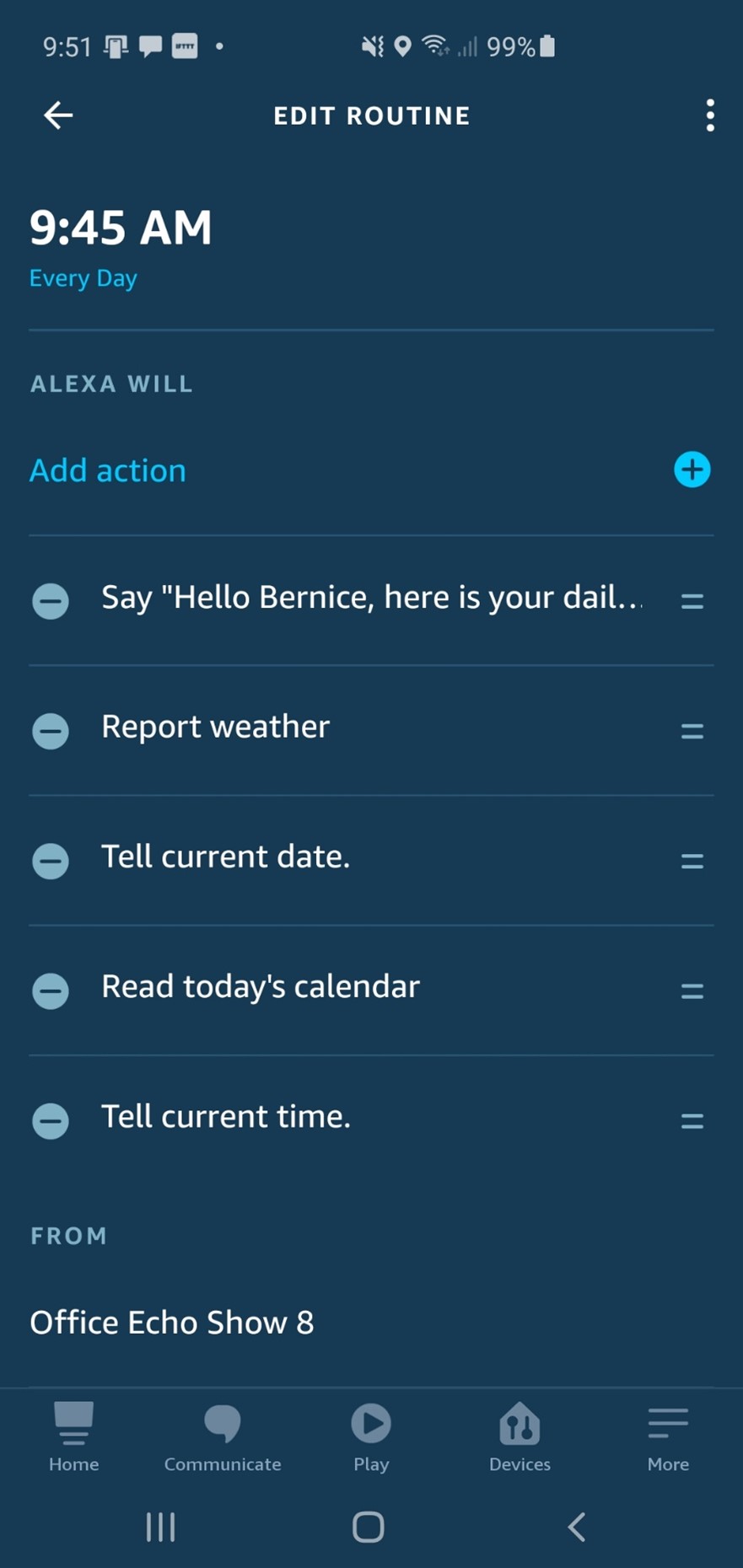Screen dimensions: 743x1568
Task: Go to the Devices tab
Action: (520, 1436)
